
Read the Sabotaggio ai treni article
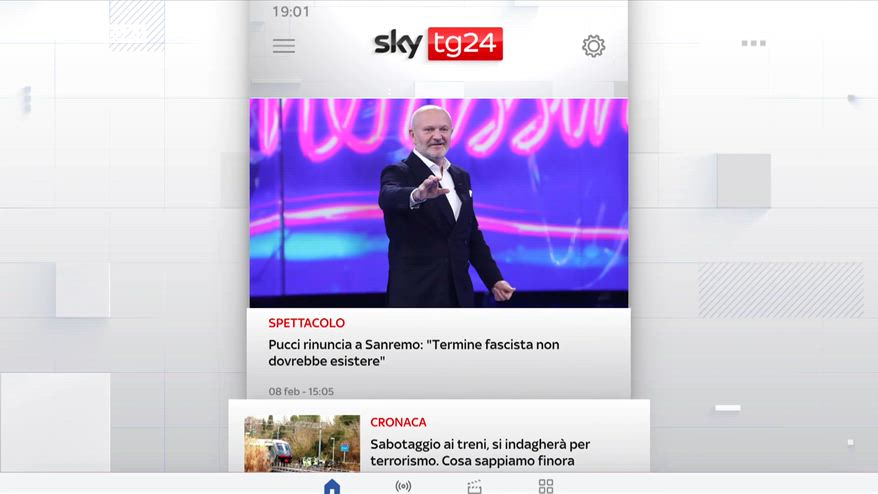click(480, 452)
